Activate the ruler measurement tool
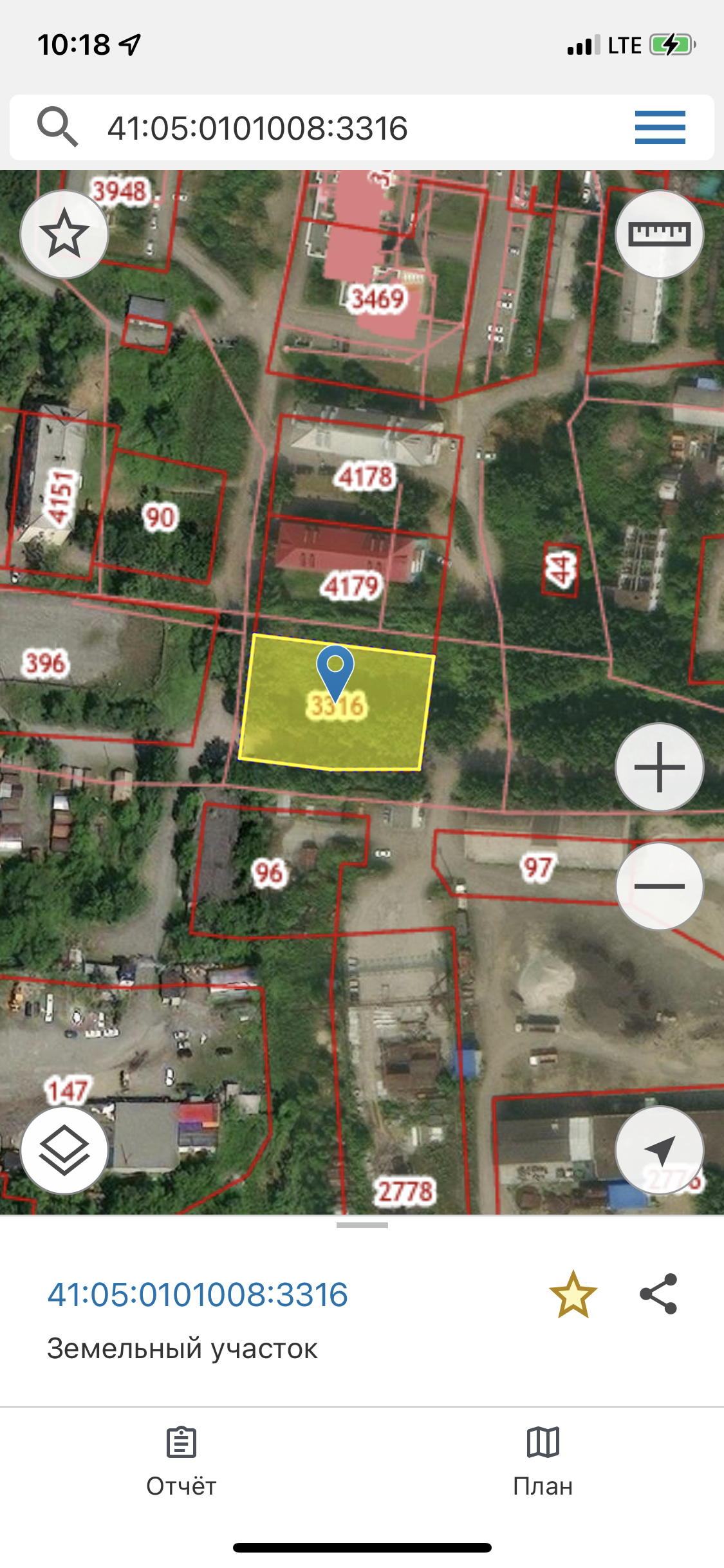724x1568 pixels. [660, 234]
